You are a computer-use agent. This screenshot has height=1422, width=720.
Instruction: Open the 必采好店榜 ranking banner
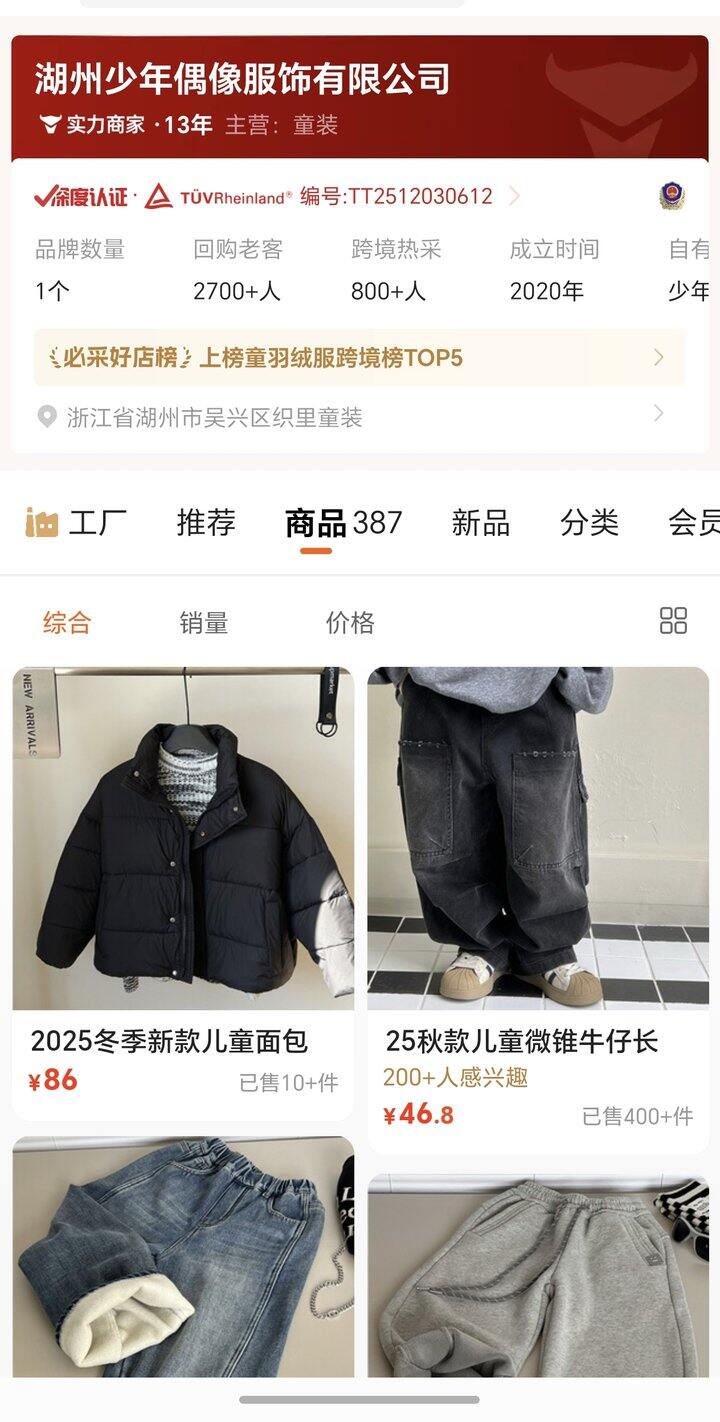(x=358, y=357)
